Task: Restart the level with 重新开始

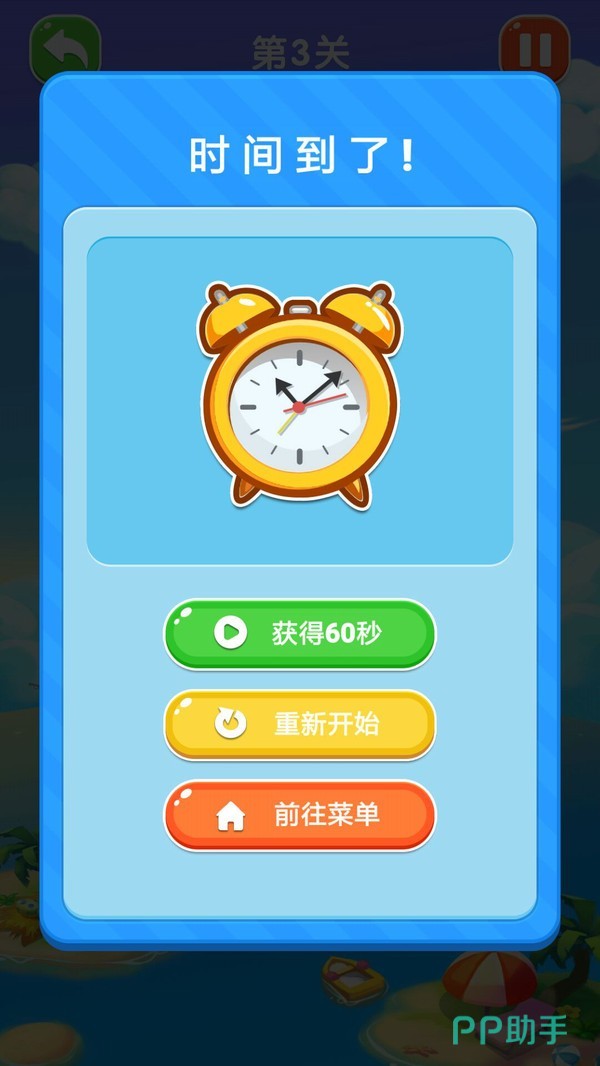Action: point(300,724)
